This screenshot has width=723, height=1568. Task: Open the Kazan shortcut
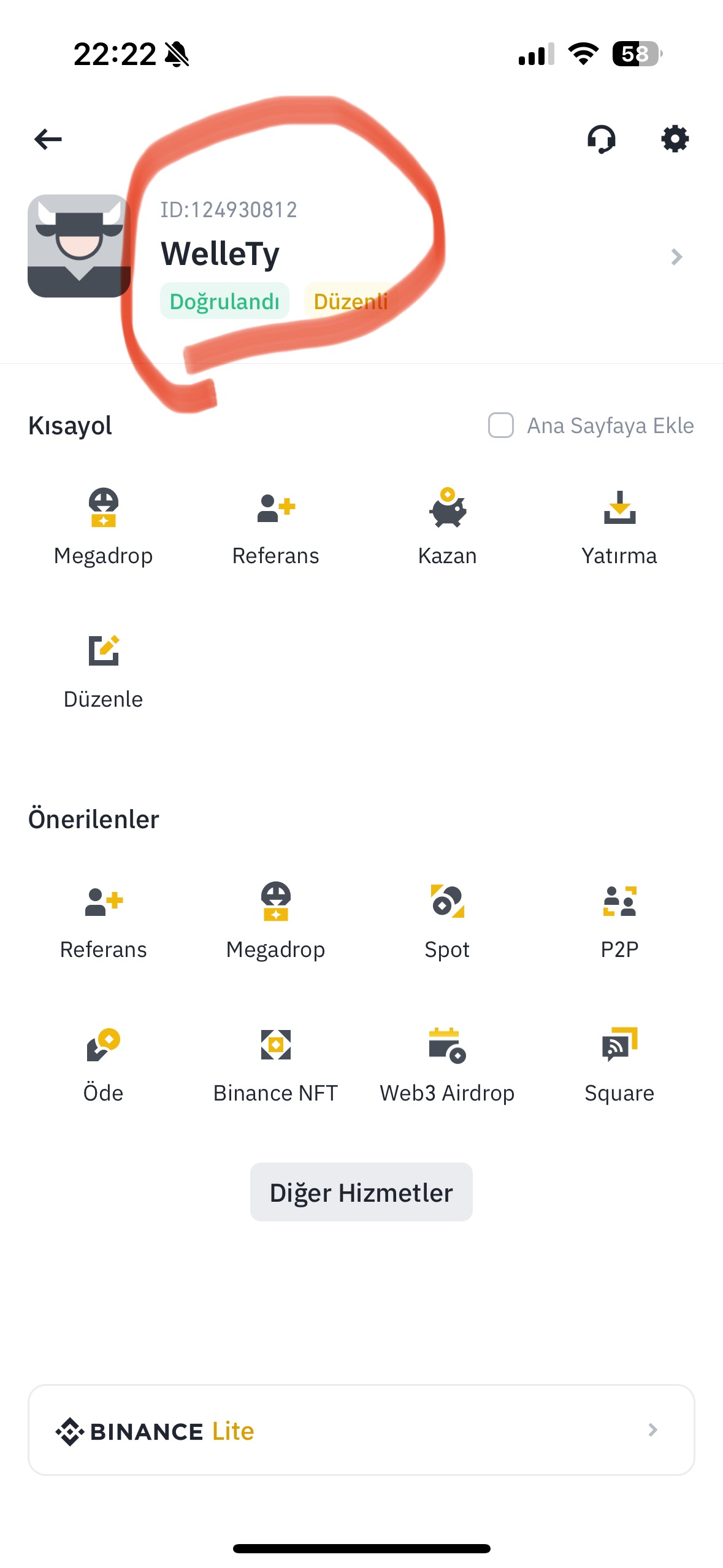(447, 527)
